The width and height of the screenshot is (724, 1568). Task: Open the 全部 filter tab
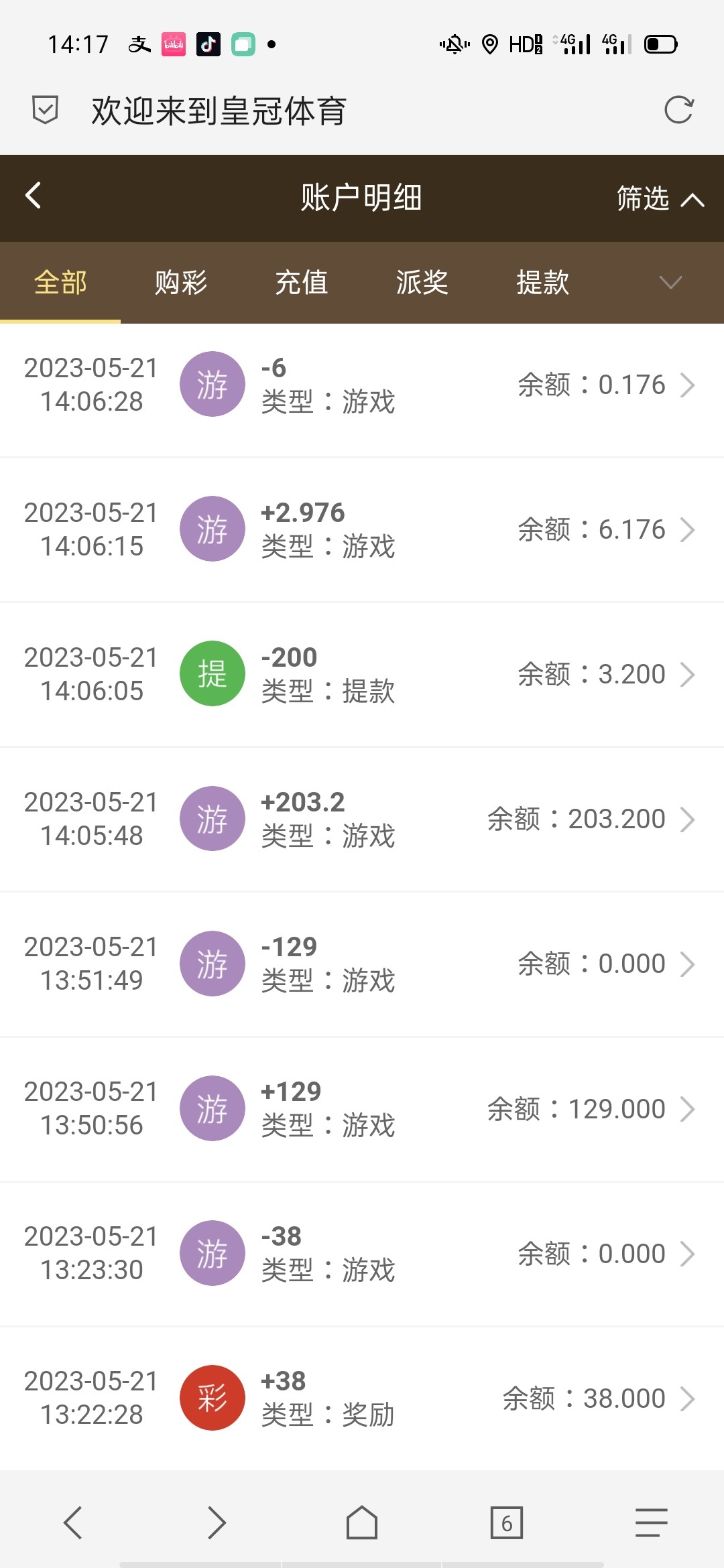click(x=60, y=283)
